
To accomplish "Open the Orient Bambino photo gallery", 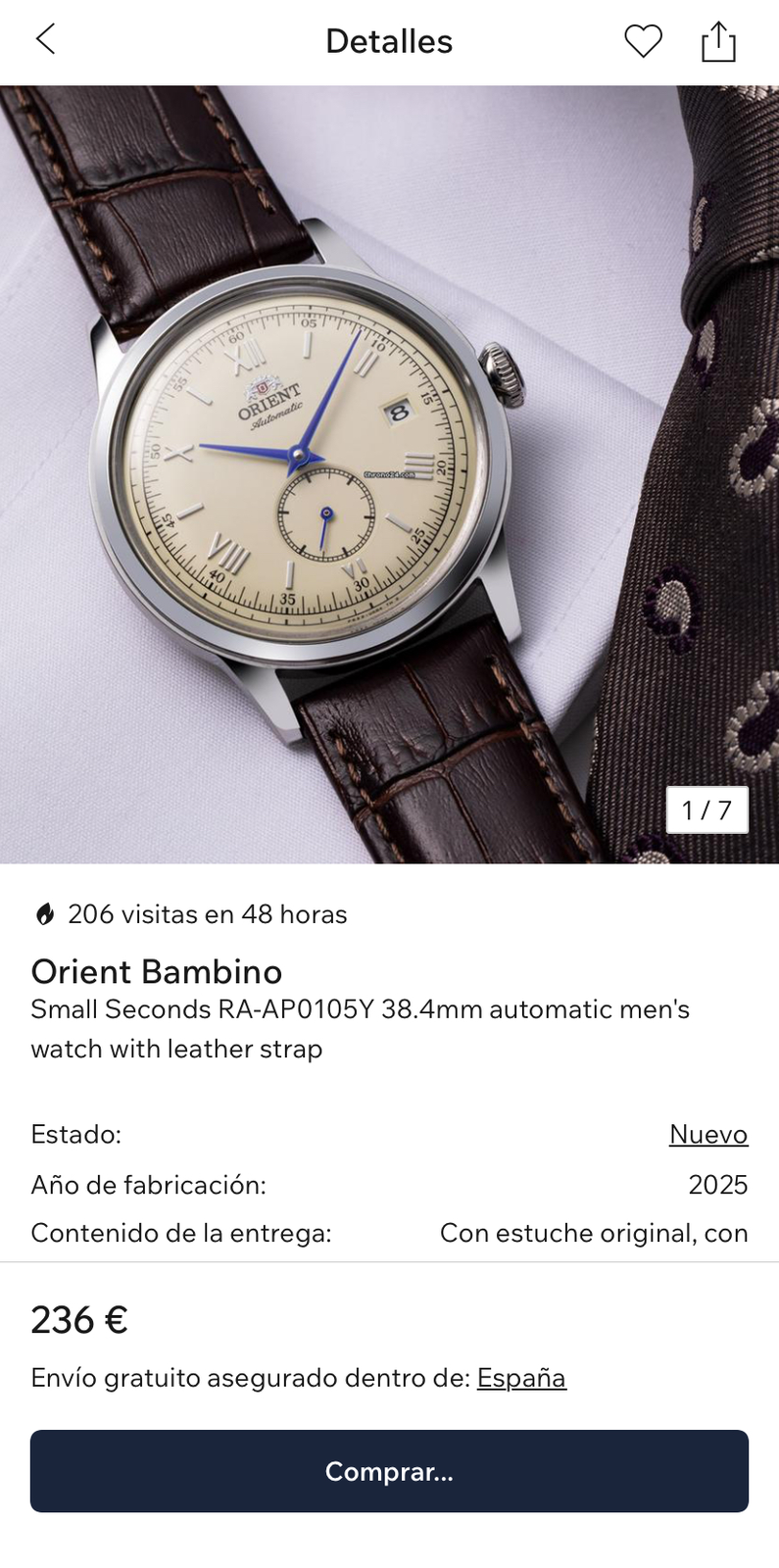I will [389, 474].
